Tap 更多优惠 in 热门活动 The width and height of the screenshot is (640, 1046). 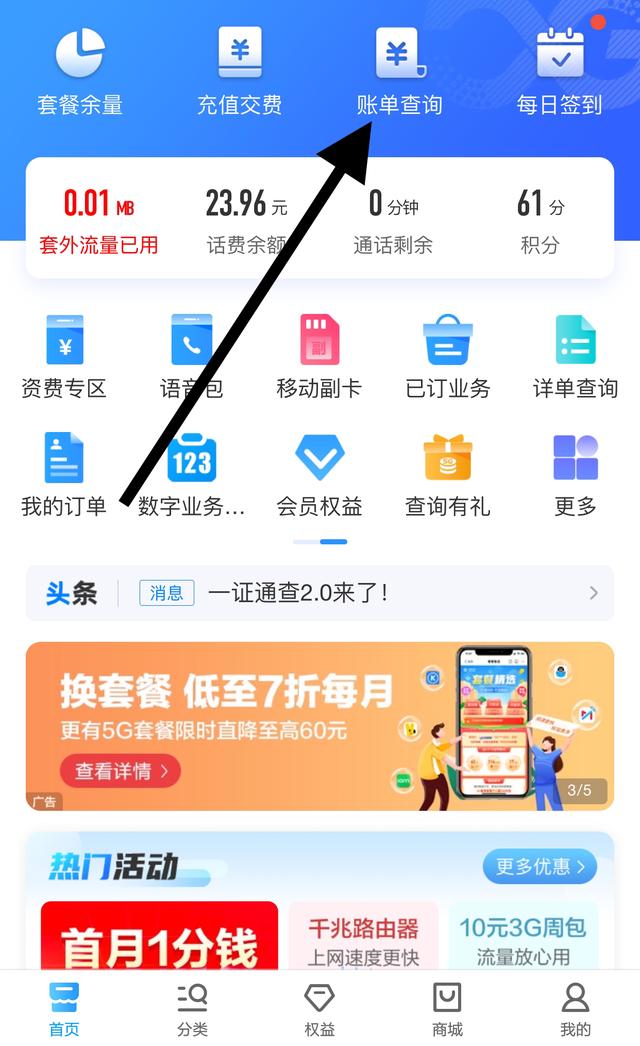(x=539, y=866)
